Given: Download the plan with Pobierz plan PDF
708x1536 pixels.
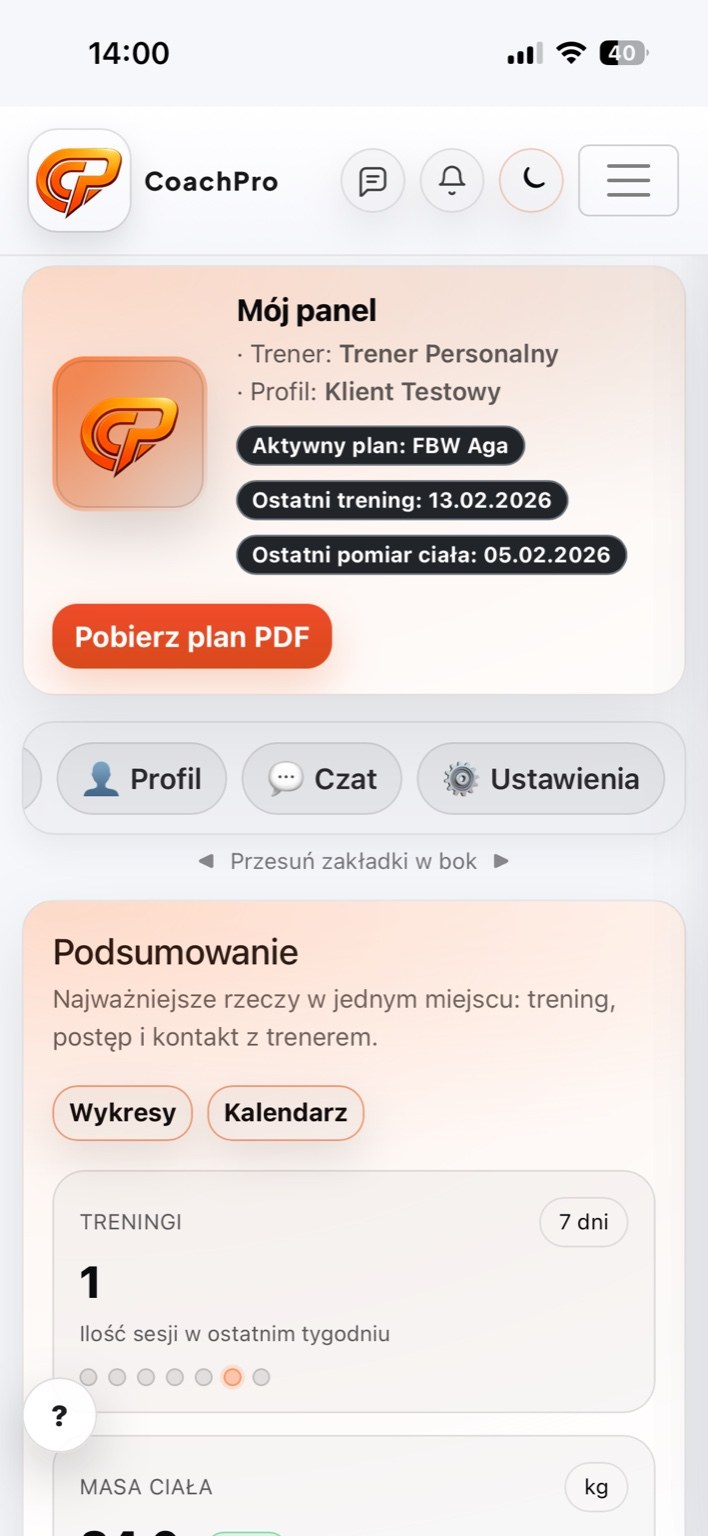Looking at the screenshot, I should point(192,637).
